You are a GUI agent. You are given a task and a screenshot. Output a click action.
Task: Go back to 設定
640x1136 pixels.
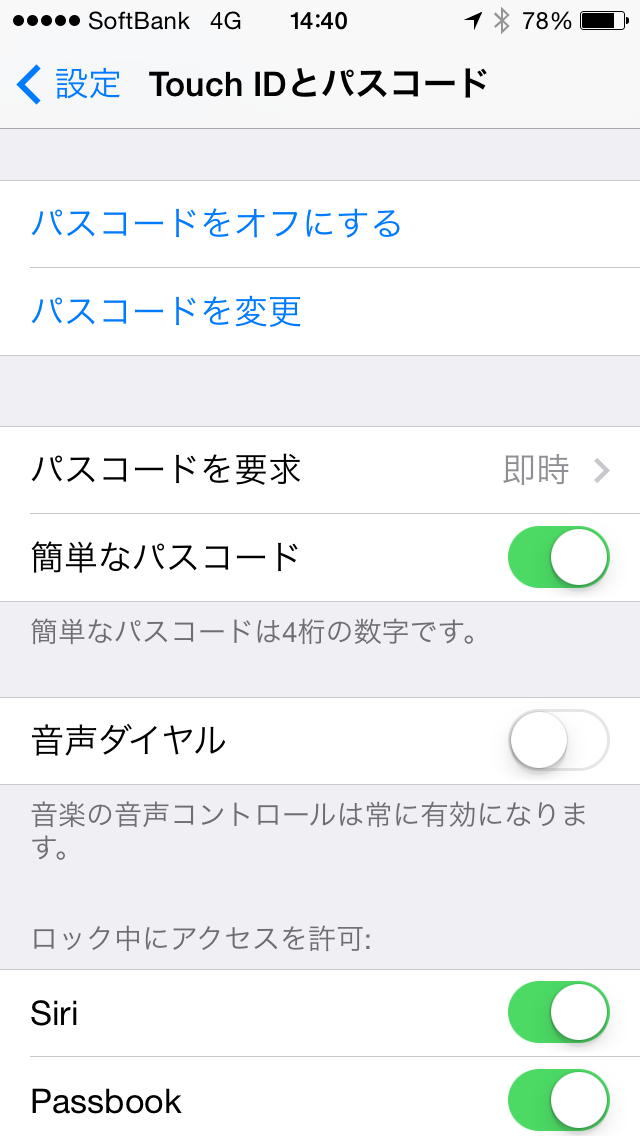click(68, 84)
